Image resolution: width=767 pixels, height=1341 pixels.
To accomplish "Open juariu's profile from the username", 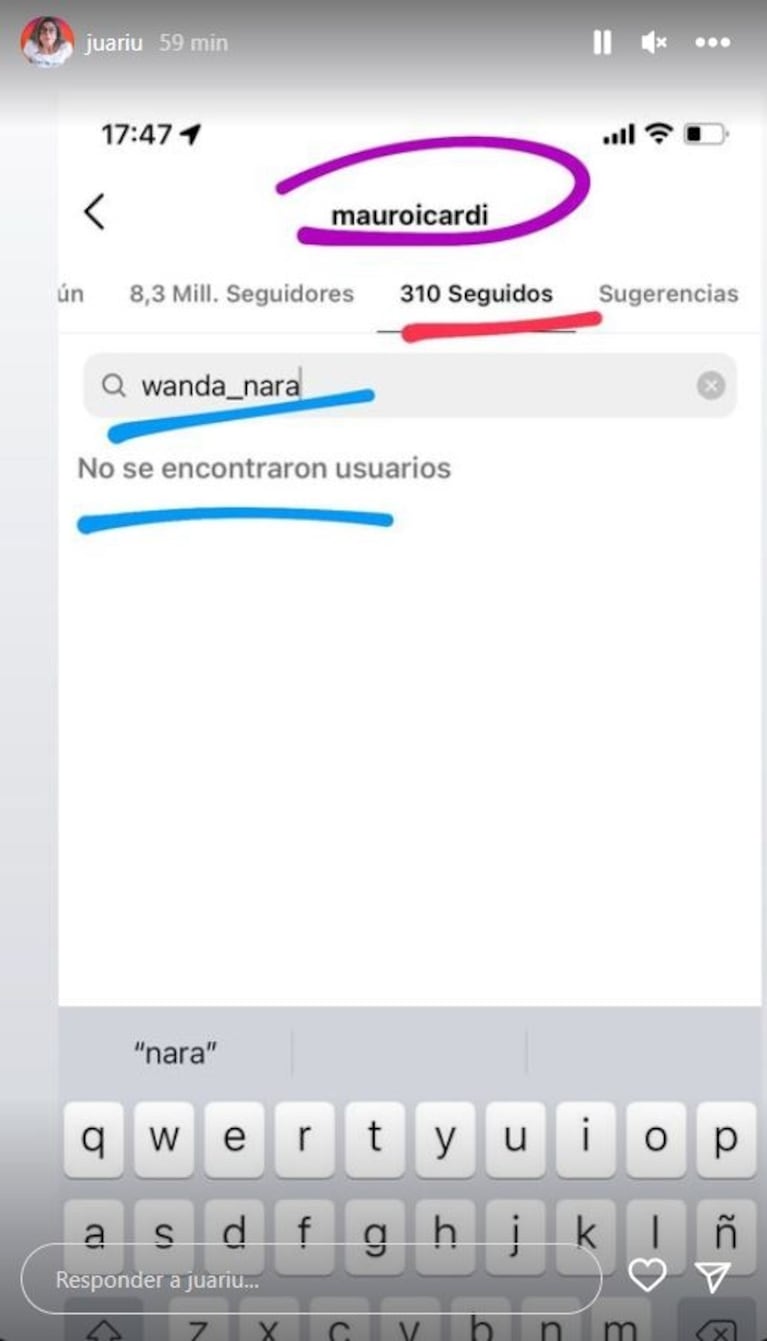I will [114, 43].
